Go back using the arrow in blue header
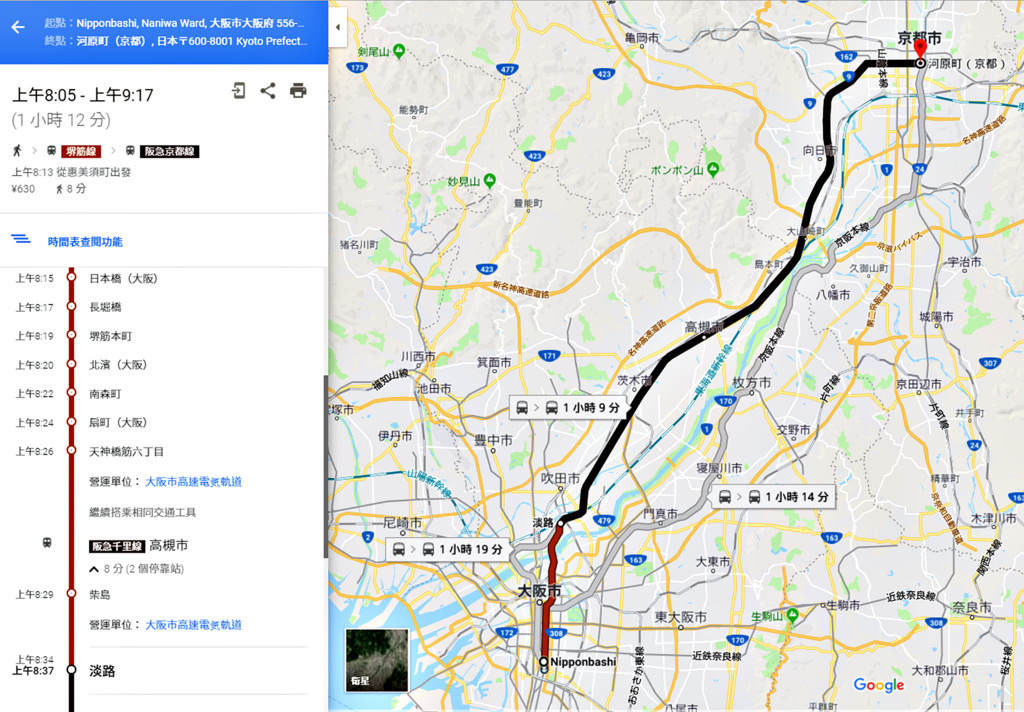The width and height of the screenshot is (1024, 712). click(17, 27)
